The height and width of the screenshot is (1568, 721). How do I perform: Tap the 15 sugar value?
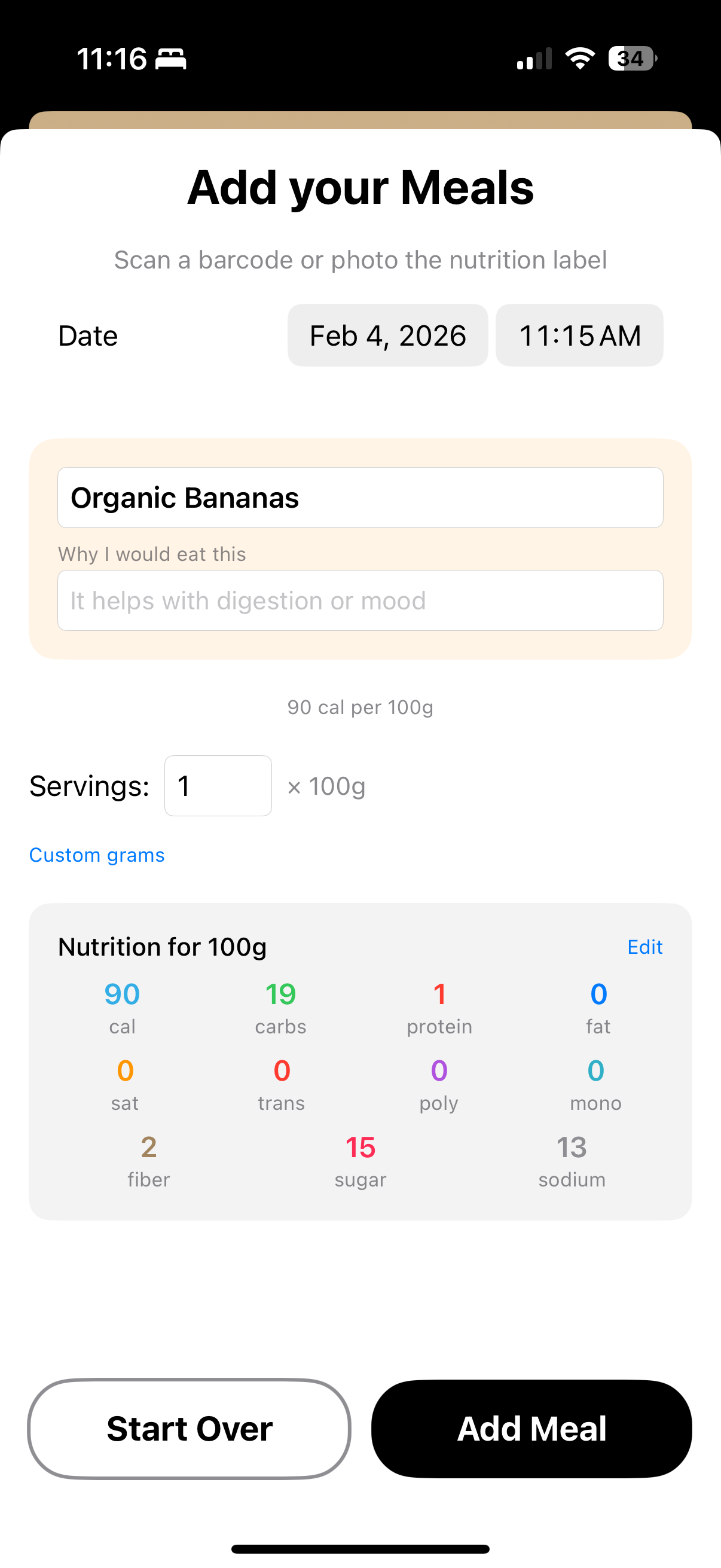click(359, 1148)
